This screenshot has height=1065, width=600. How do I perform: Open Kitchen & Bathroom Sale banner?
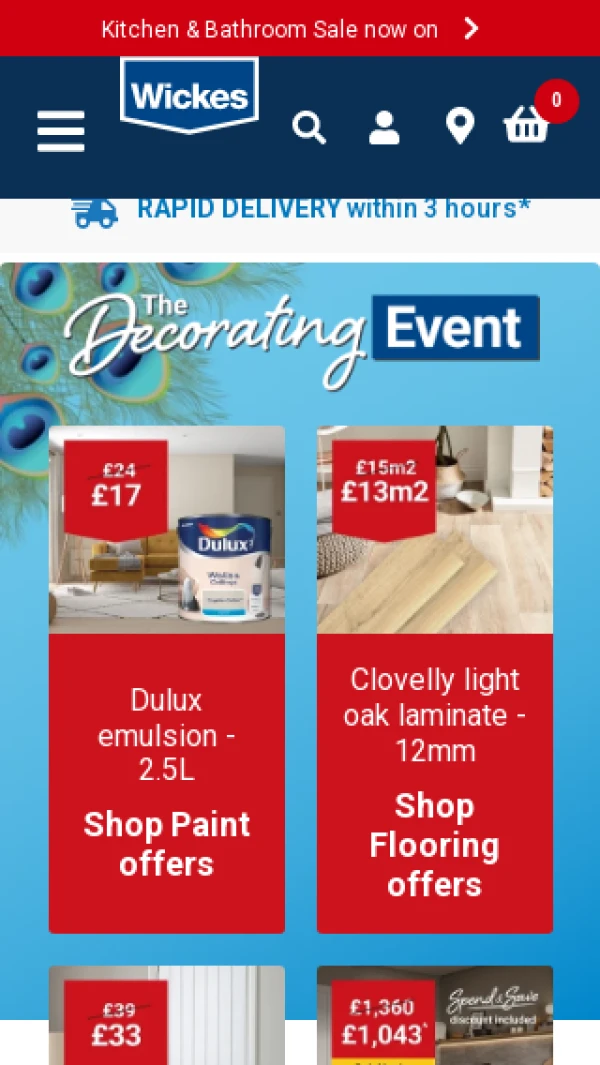[290, 29]
